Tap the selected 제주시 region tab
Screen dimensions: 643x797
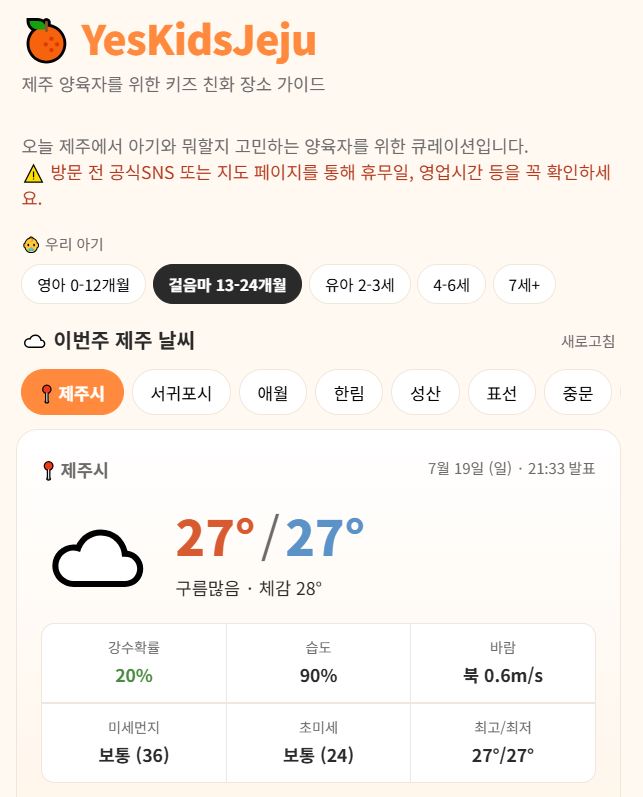click(73, 392)
